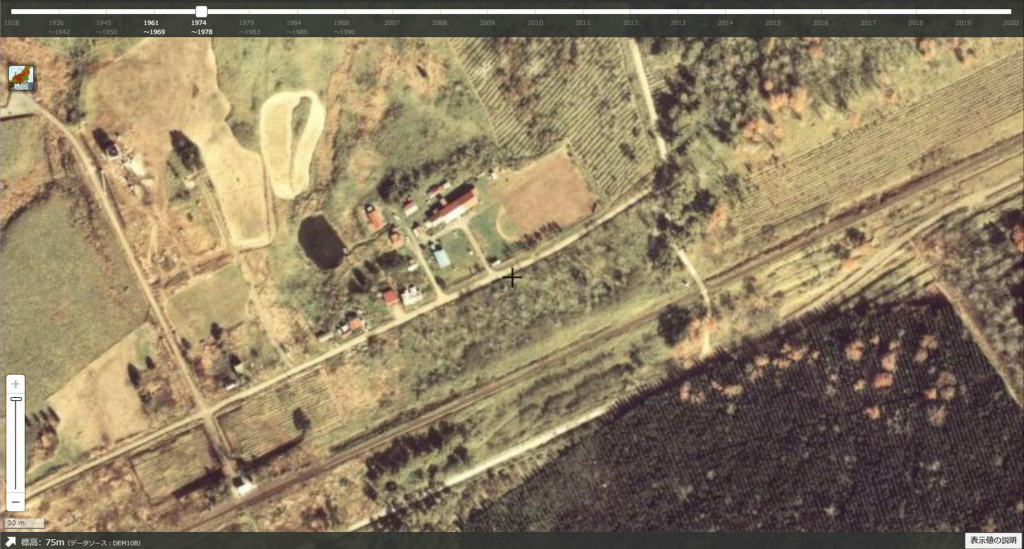
Task: Open 表示値の説明 explanation
Action: tap(992, 540)
